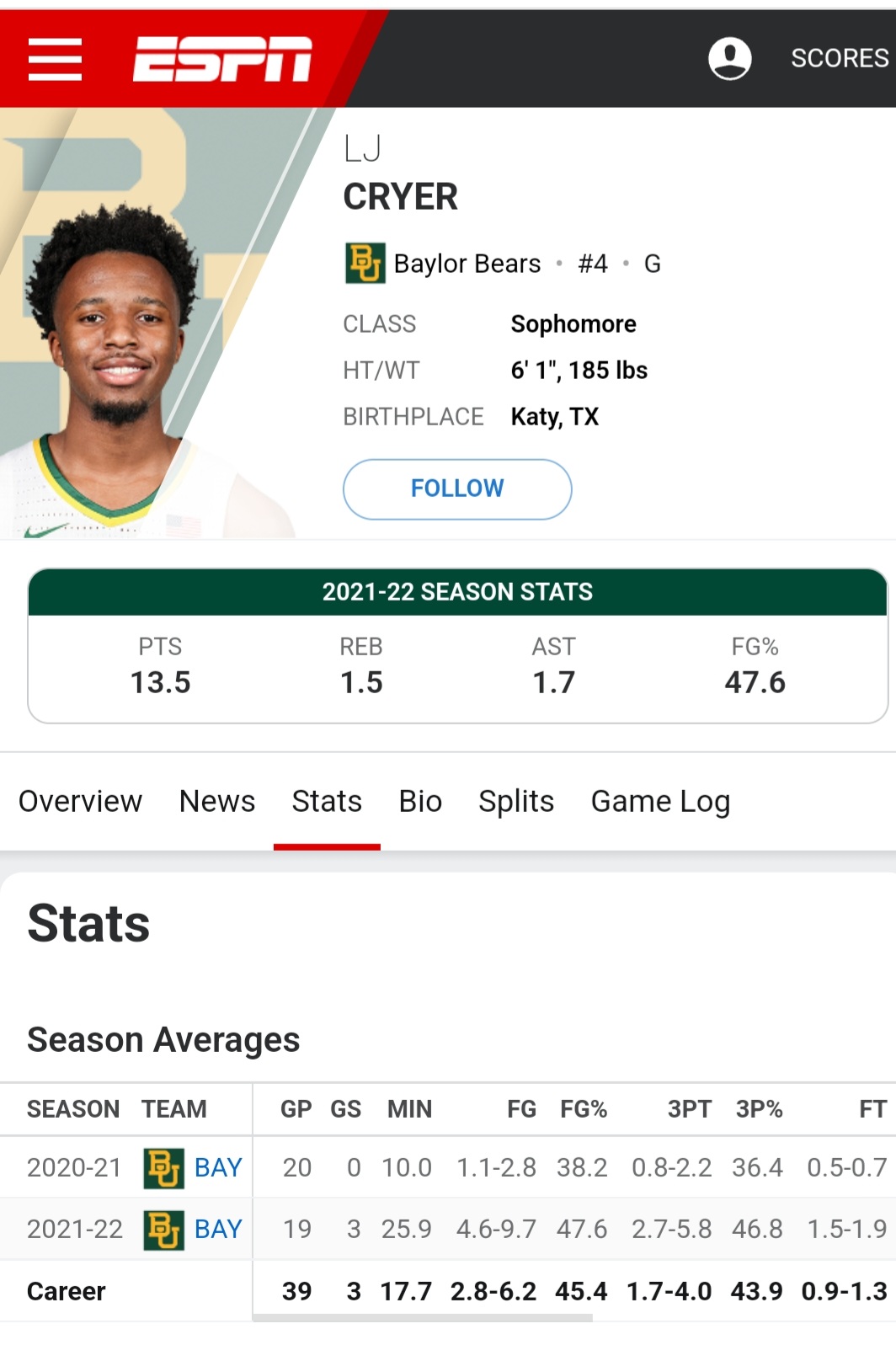This screenshot has height=1345, width=896.
Task: Open BAY team link for 2021-22
Action: [x=217, y=1229]
